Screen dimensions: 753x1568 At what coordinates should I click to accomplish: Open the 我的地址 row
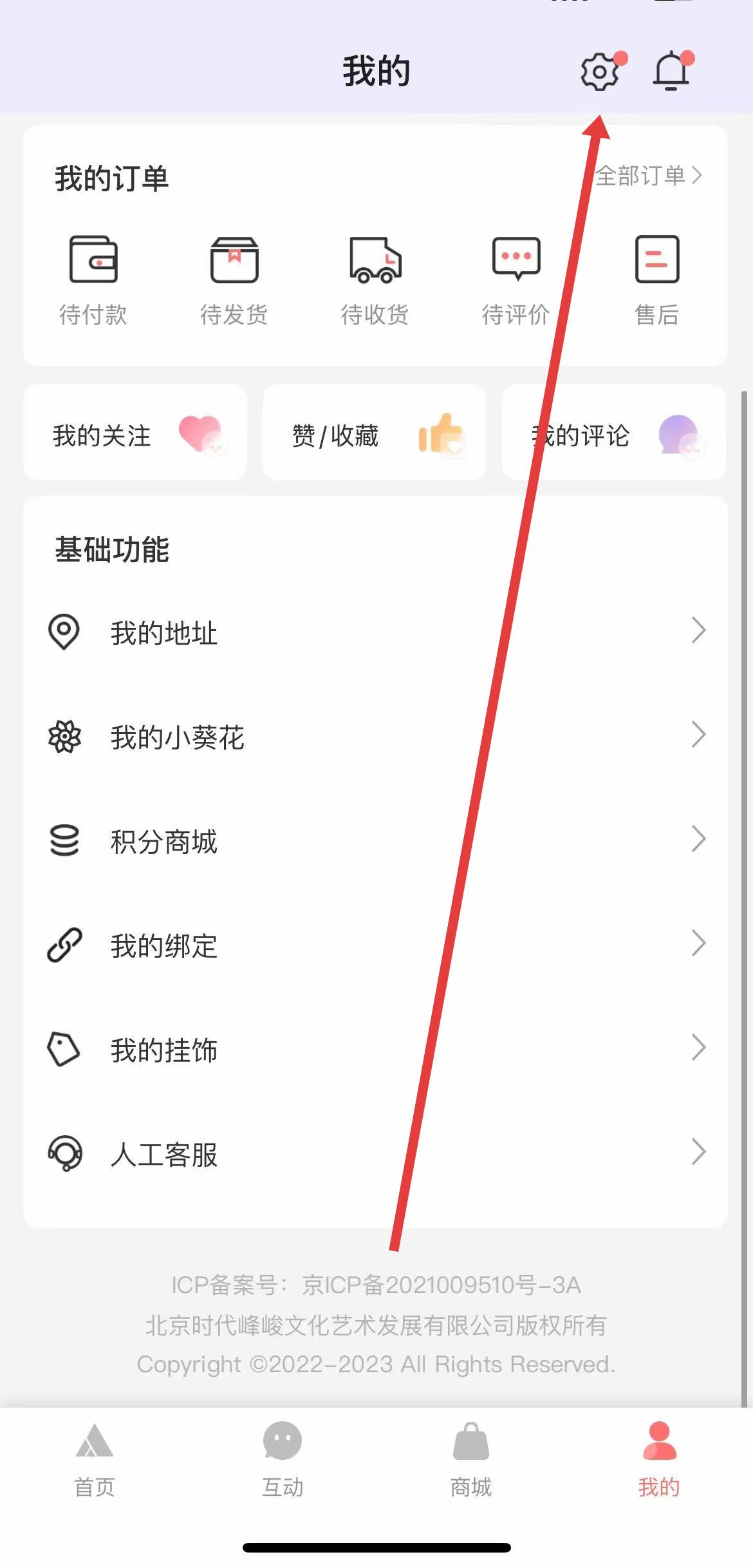[376, 632]
